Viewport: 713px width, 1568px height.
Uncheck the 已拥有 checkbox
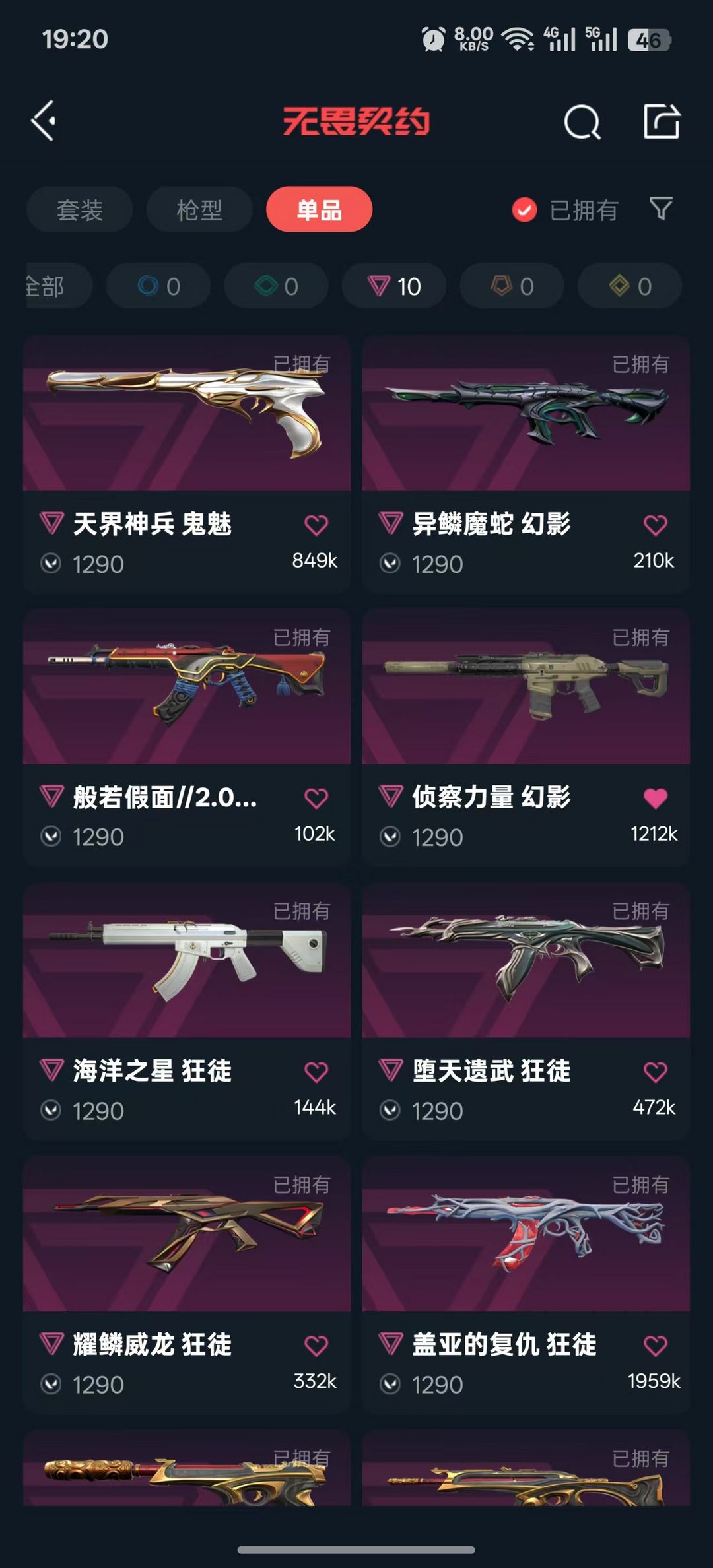point(525,211)
